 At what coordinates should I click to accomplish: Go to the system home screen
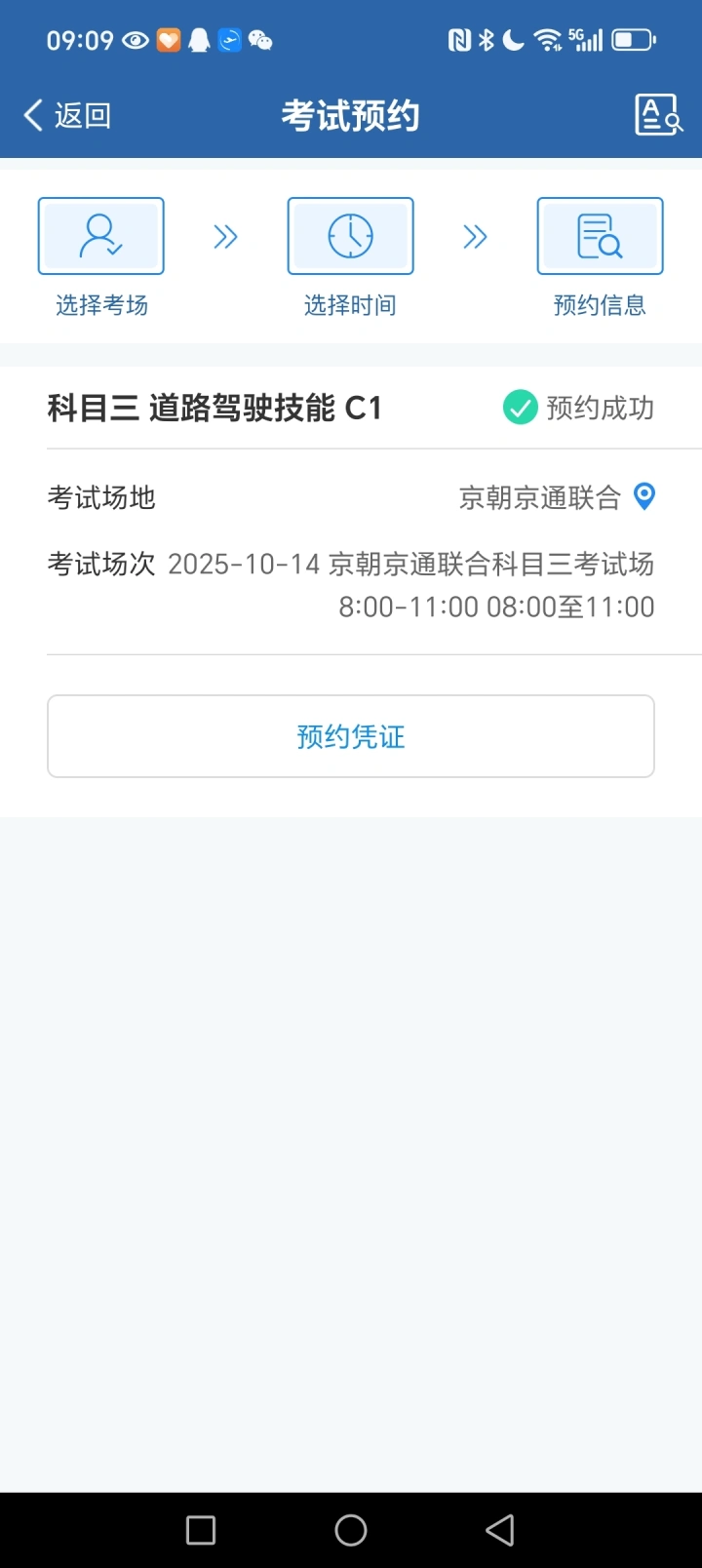tap(351, 1530)
